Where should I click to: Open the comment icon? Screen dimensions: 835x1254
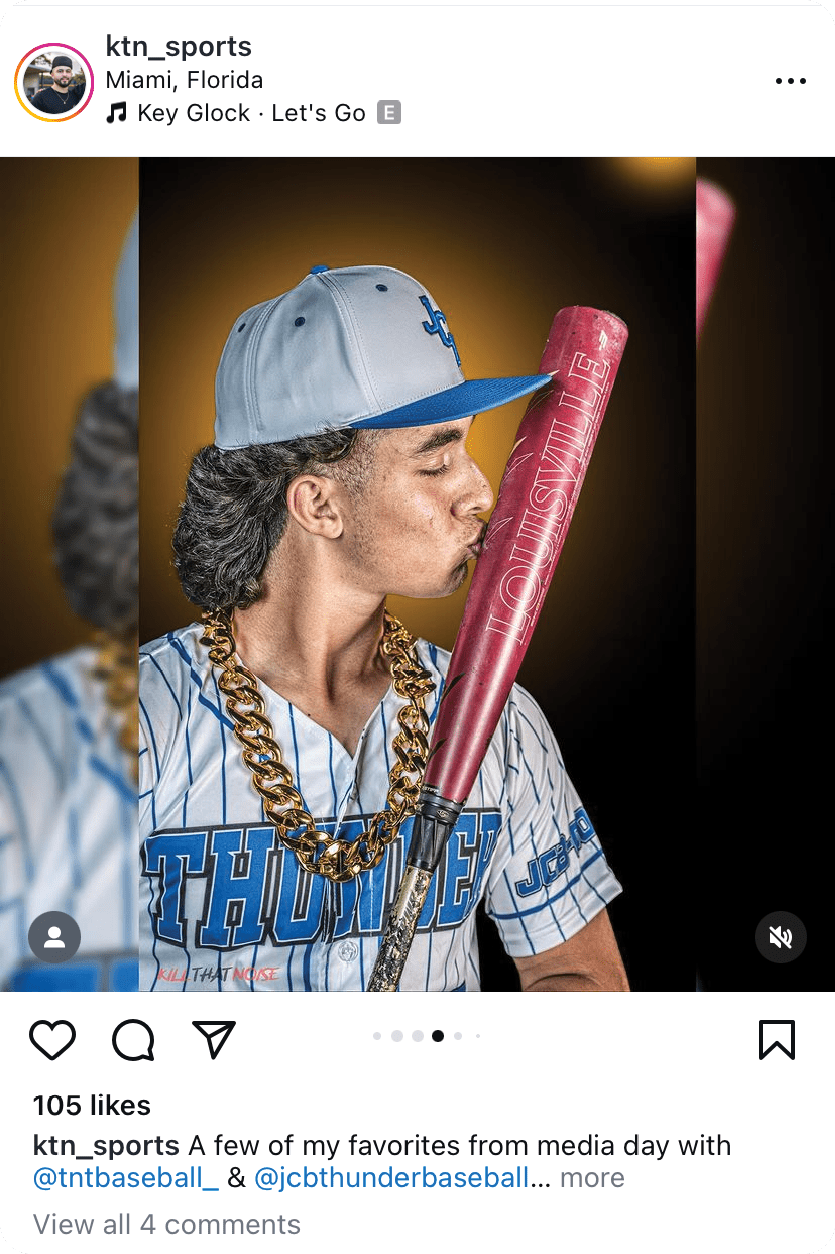tap(133, 1040)
